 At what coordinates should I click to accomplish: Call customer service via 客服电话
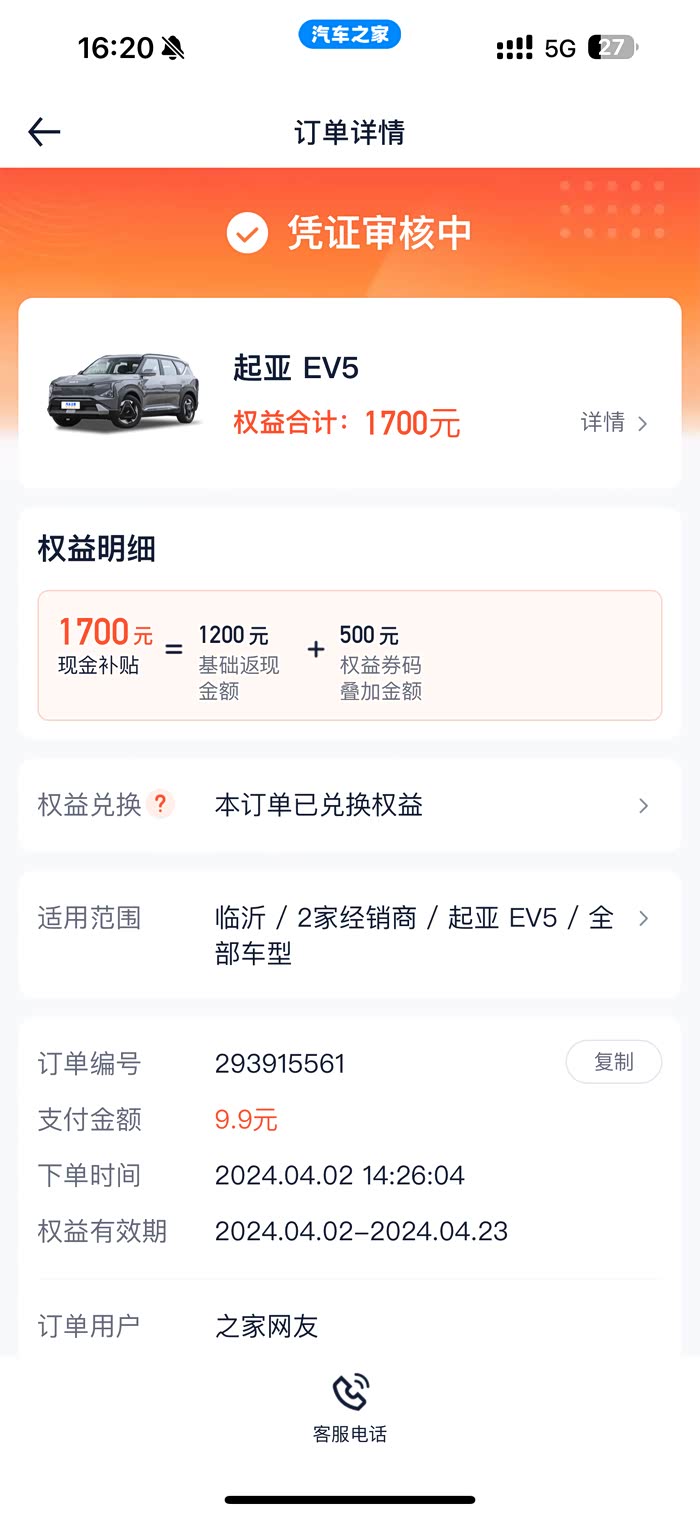[x=350, y=1407]
